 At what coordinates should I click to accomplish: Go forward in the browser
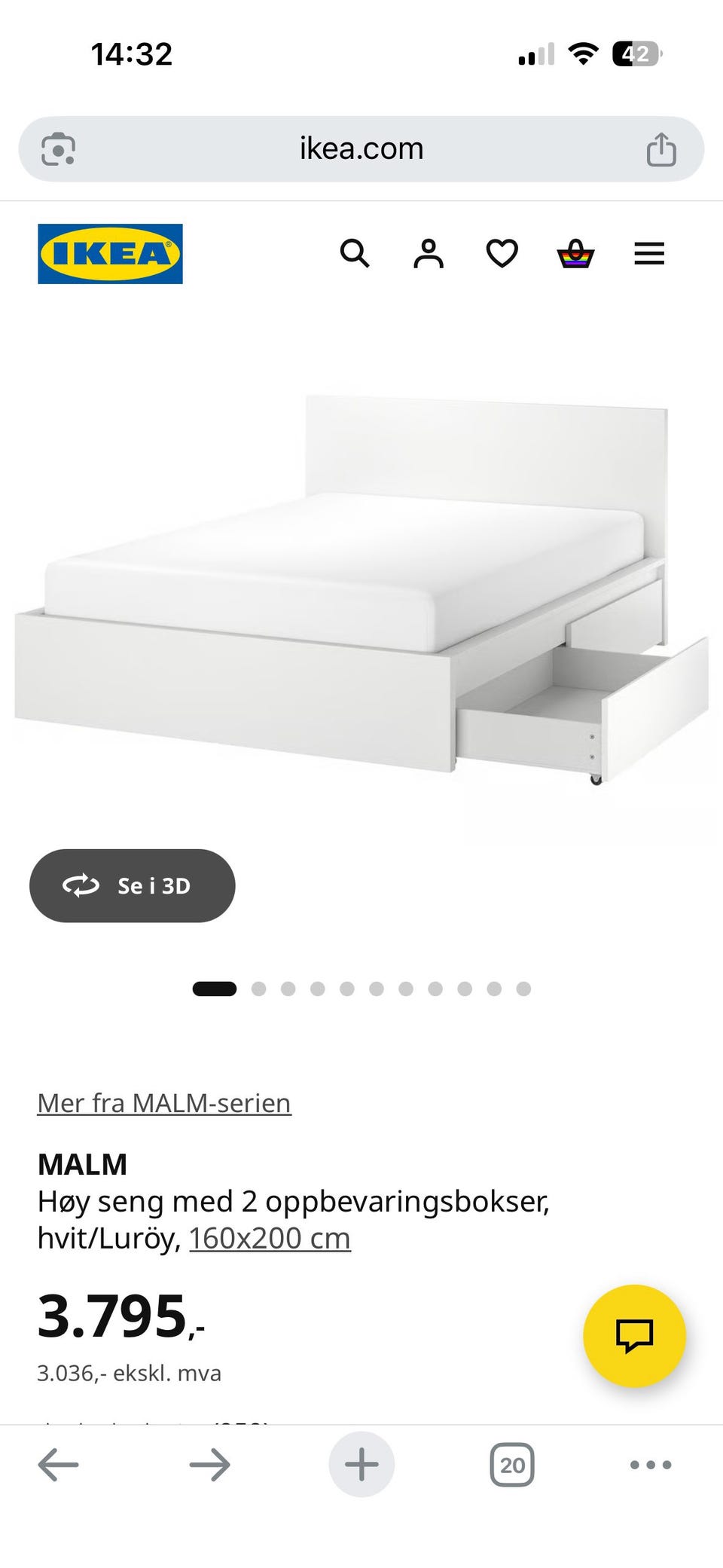pos(209,1465)
